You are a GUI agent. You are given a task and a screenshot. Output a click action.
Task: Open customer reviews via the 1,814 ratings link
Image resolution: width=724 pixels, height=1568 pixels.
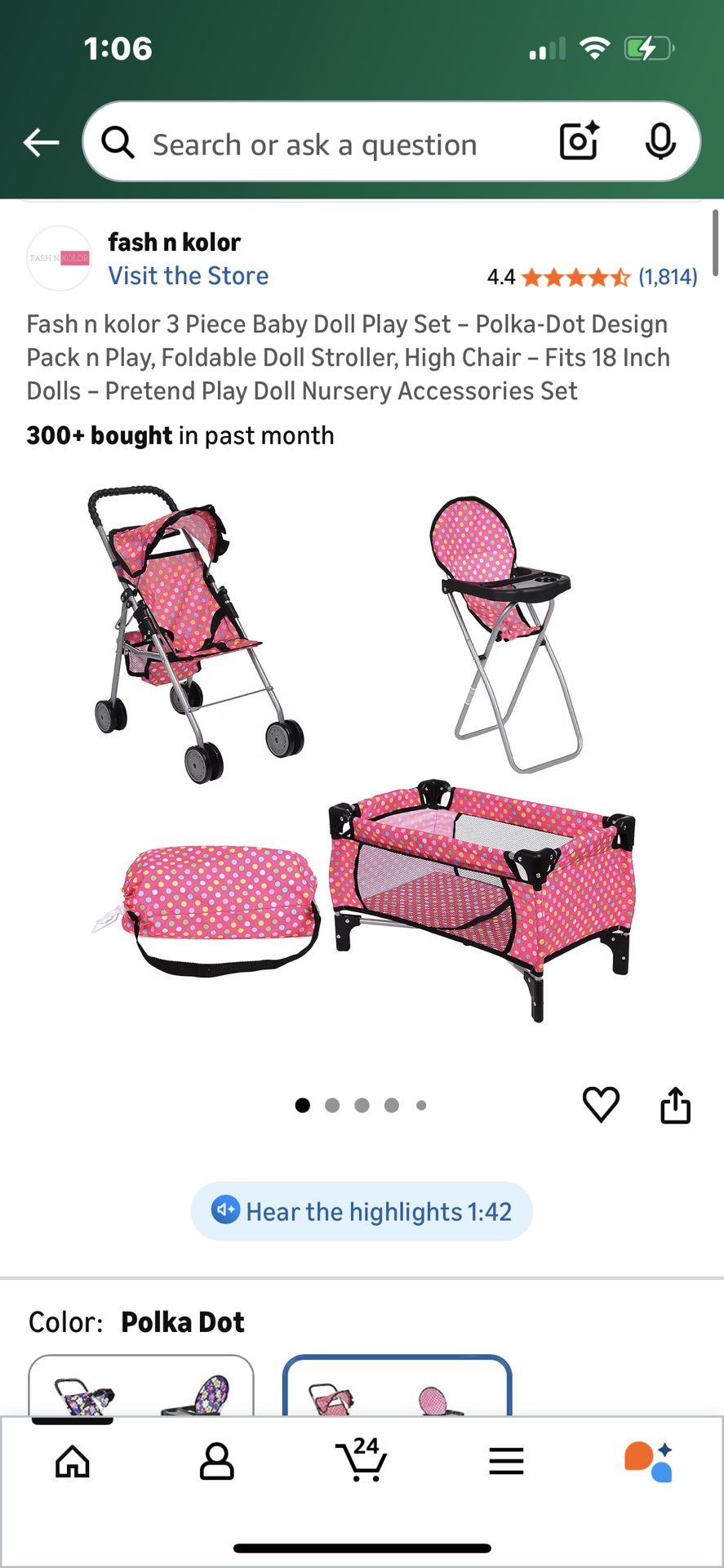667,277
